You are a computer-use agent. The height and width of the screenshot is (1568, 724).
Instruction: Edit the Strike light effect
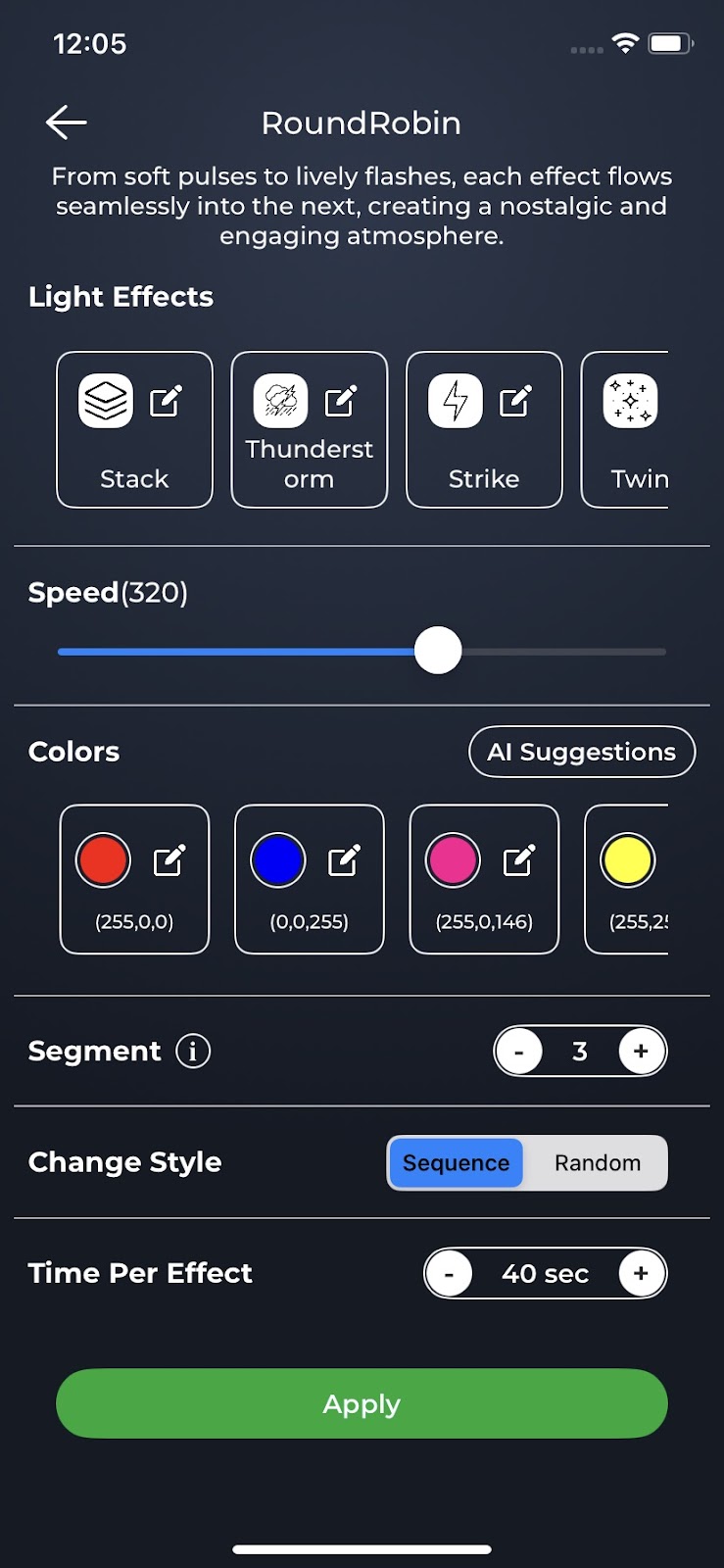tap(515, 401)
